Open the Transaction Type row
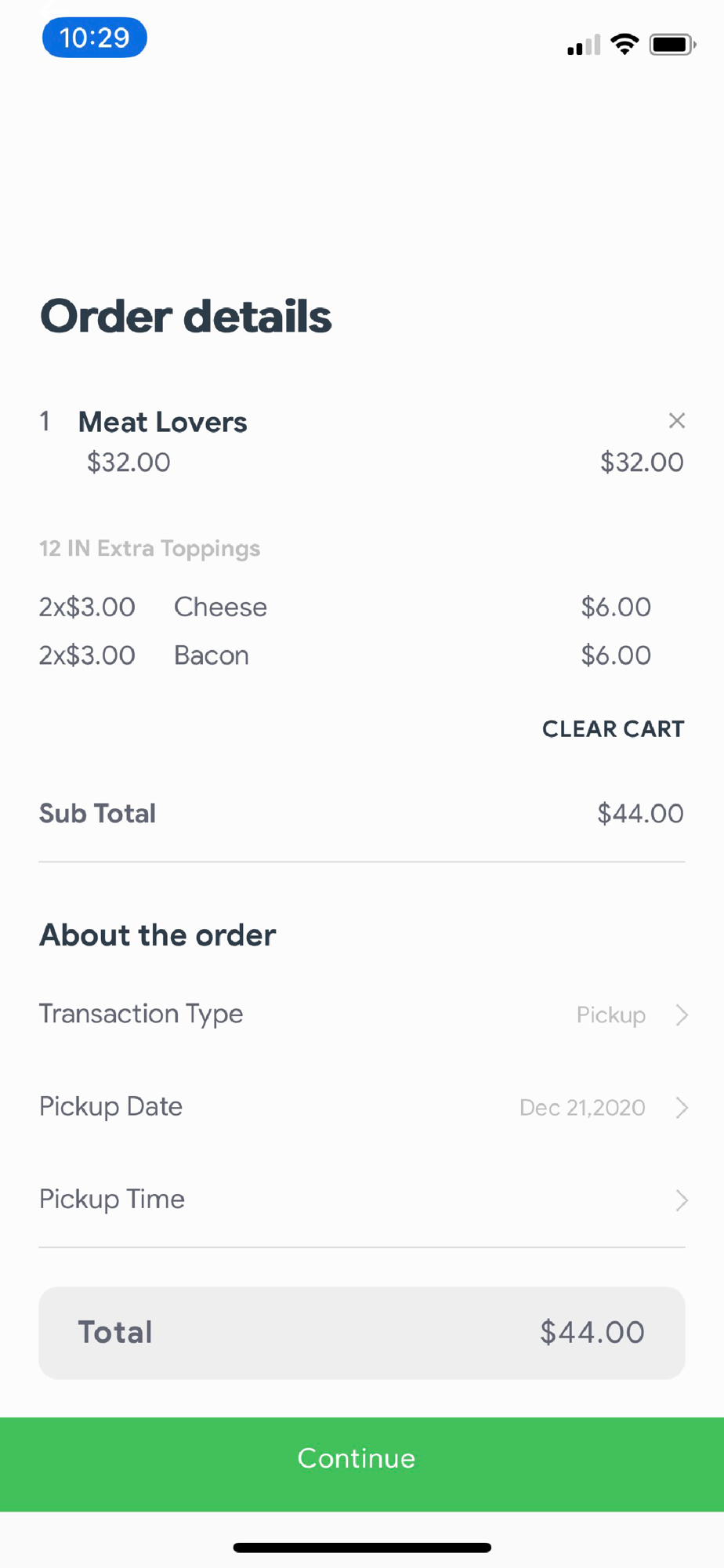This screenshot has width=724, height=1568. [362, 1014]
